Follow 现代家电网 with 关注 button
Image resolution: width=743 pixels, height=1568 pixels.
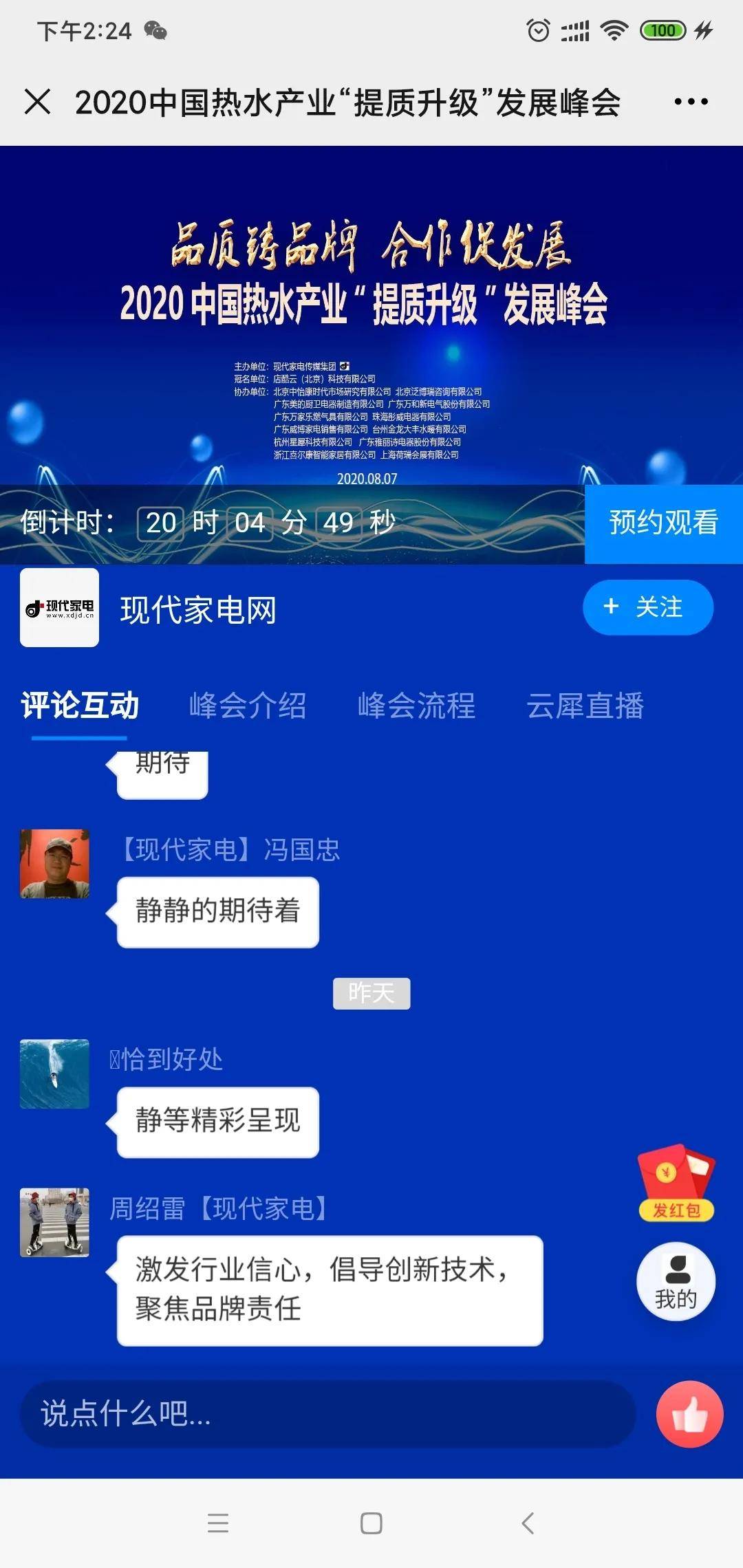[648, 607]
